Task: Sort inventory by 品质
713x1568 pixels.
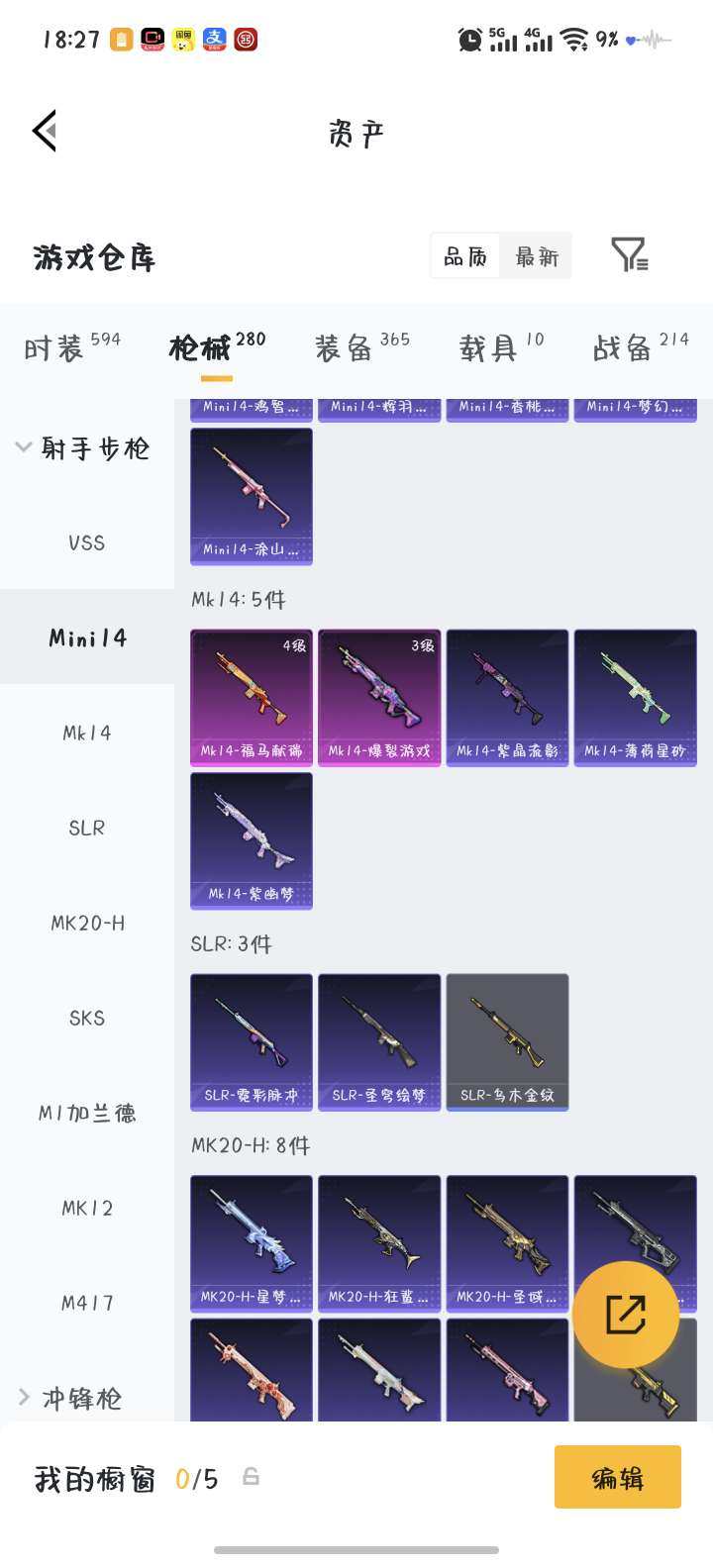Action: point(464,256)
